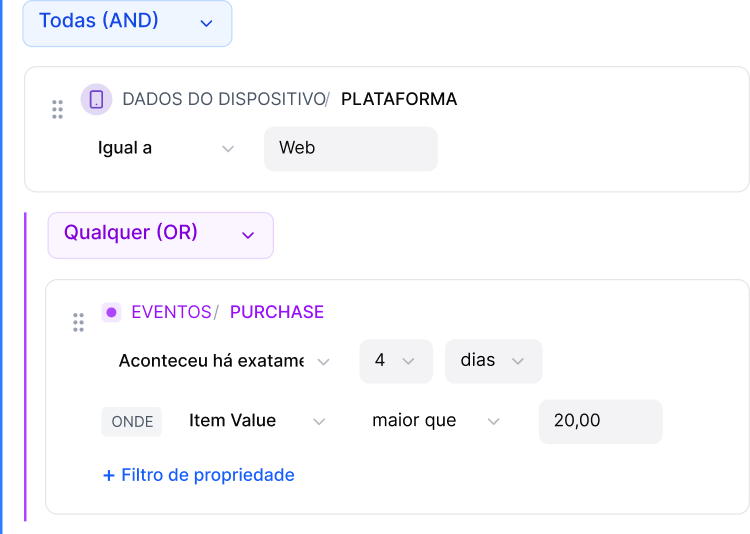Open the Todas (AND) condition dropdown

pyautogui.click(x=127, y=22)
